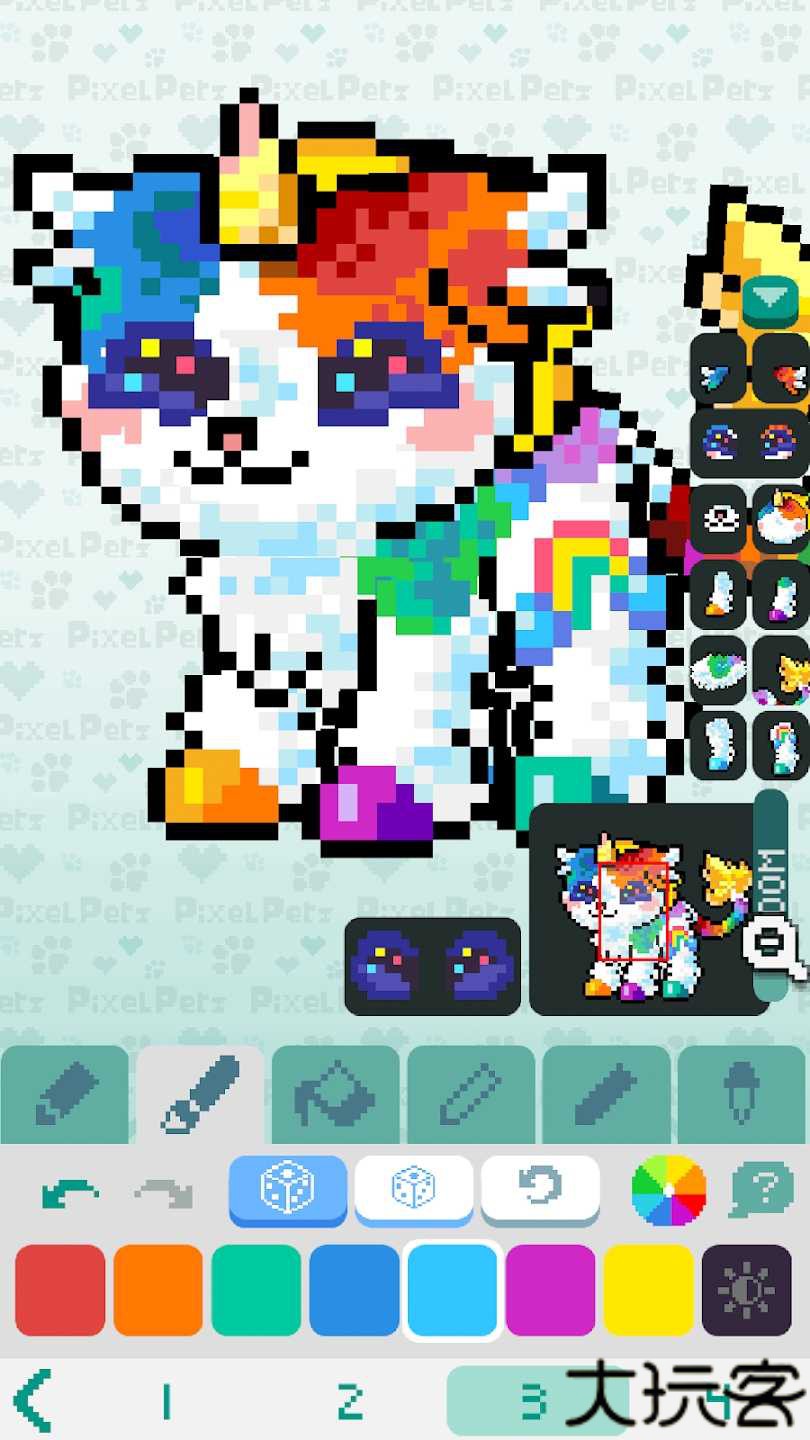Collapse the body parts panel arrow

tap(771, 299)
